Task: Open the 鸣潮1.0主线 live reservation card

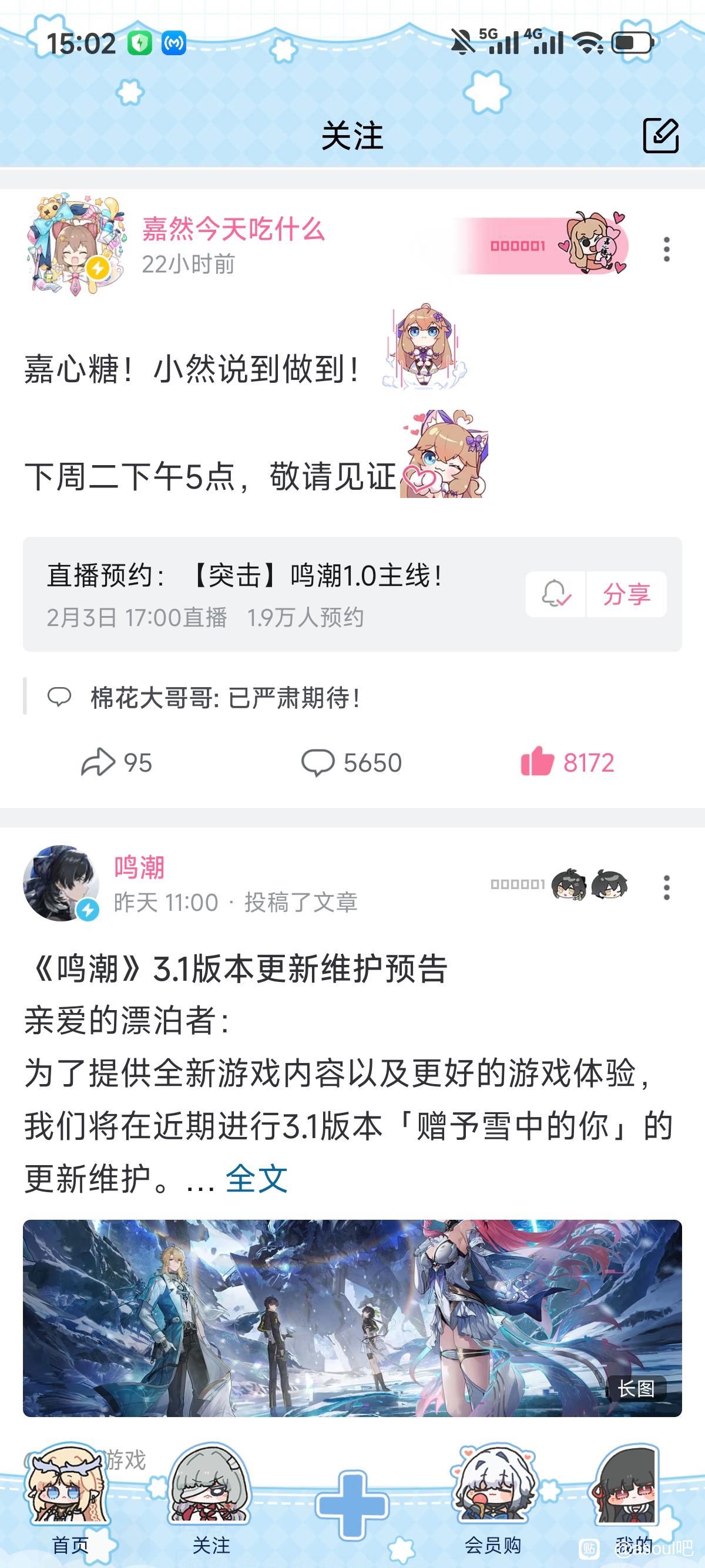Action: pos(274,594)
